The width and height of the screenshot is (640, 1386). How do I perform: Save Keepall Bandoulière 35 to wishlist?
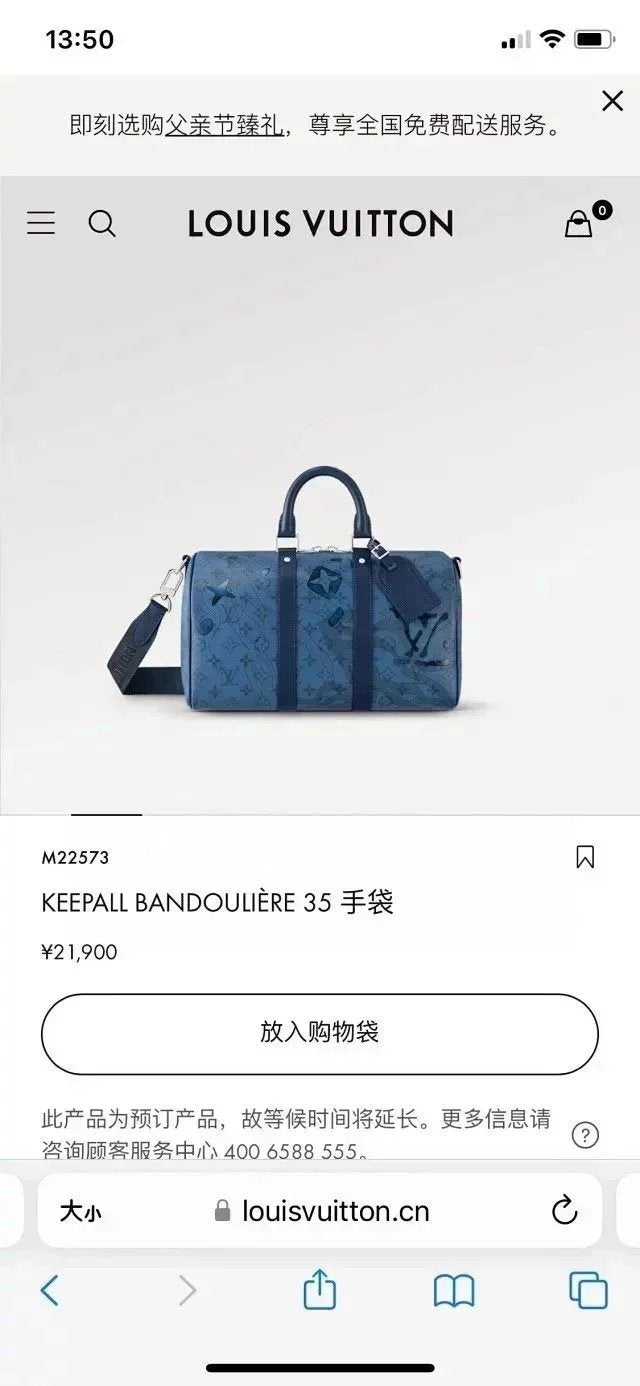click(585, 857)
